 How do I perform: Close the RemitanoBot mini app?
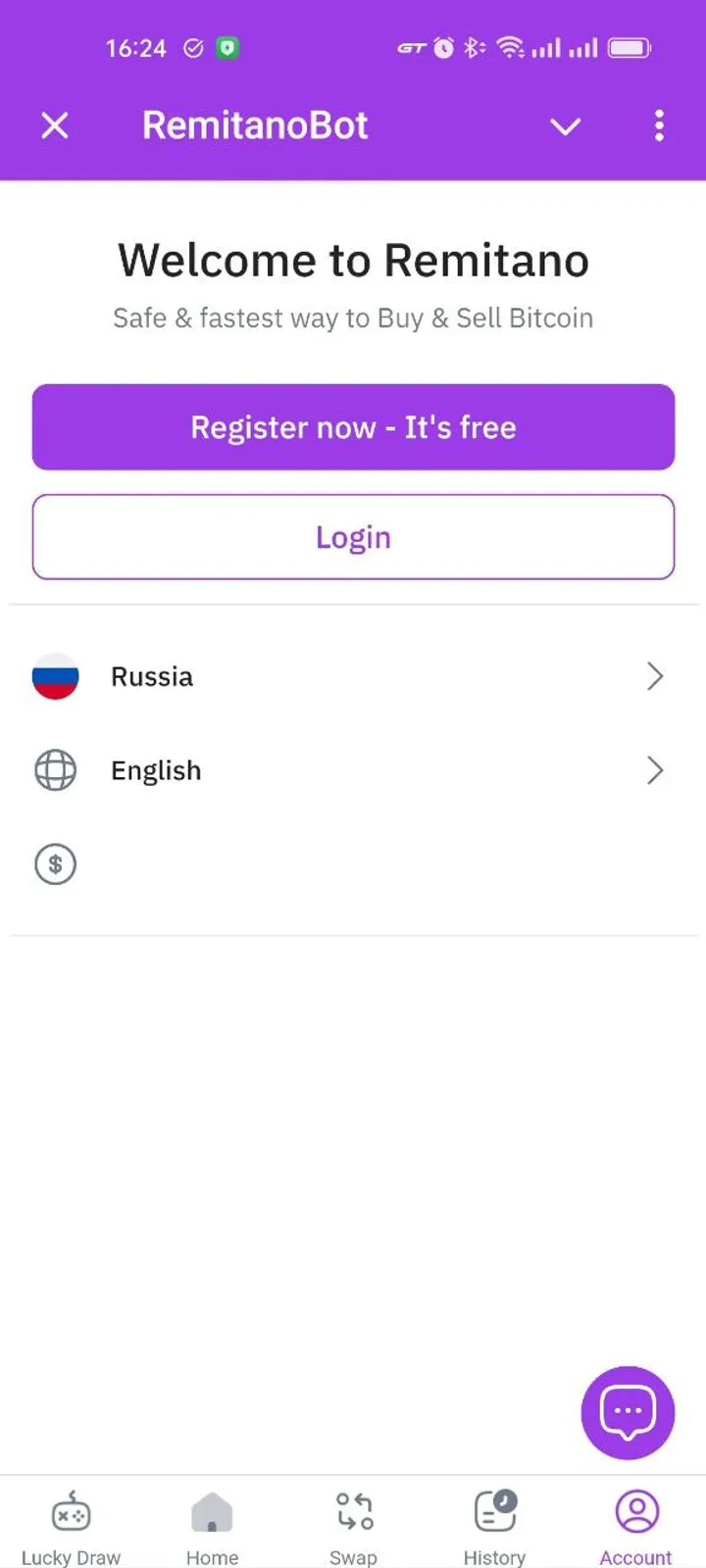[55, 125]
